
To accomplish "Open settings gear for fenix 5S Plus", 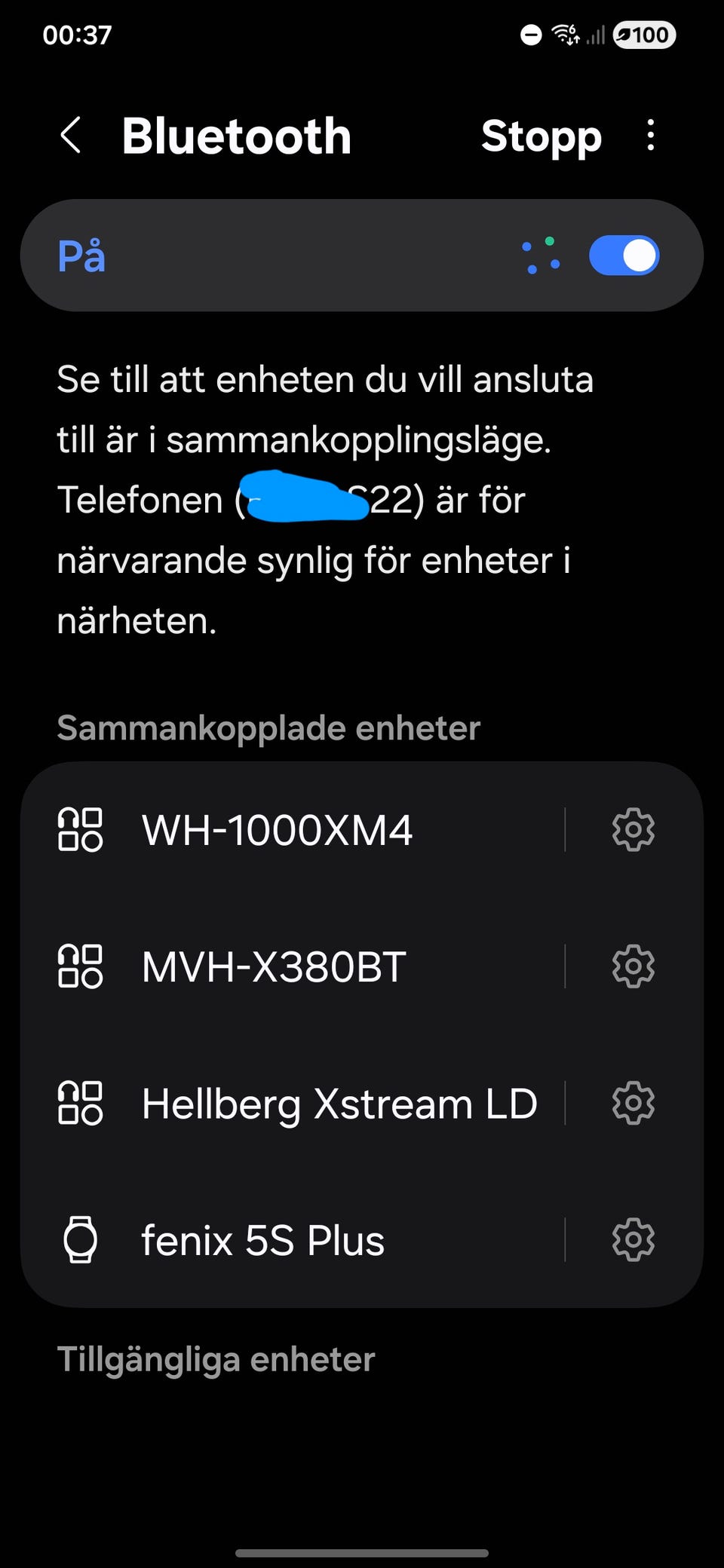I will click(x=633, y=1240).
